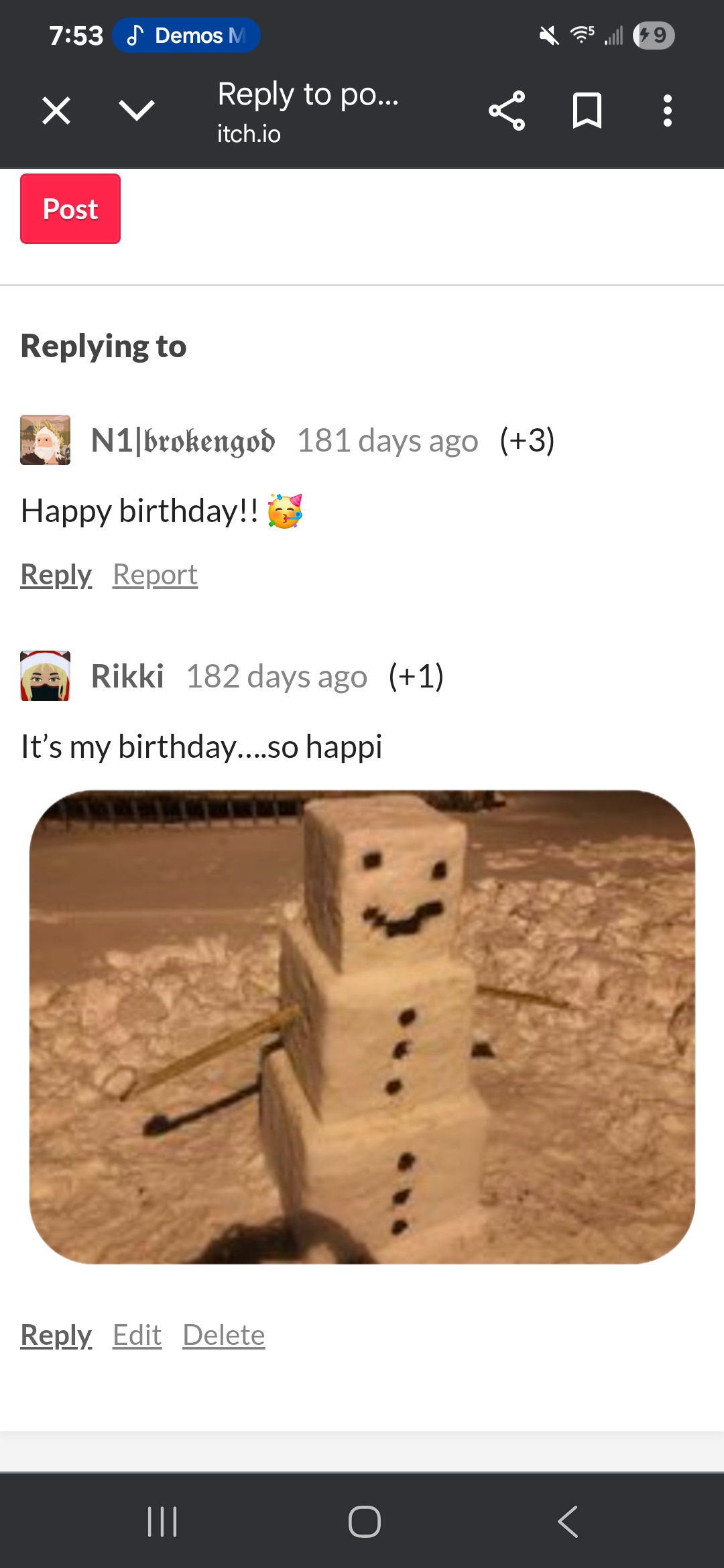Delete Rikki's birthday post

(x=224, y=1335)
